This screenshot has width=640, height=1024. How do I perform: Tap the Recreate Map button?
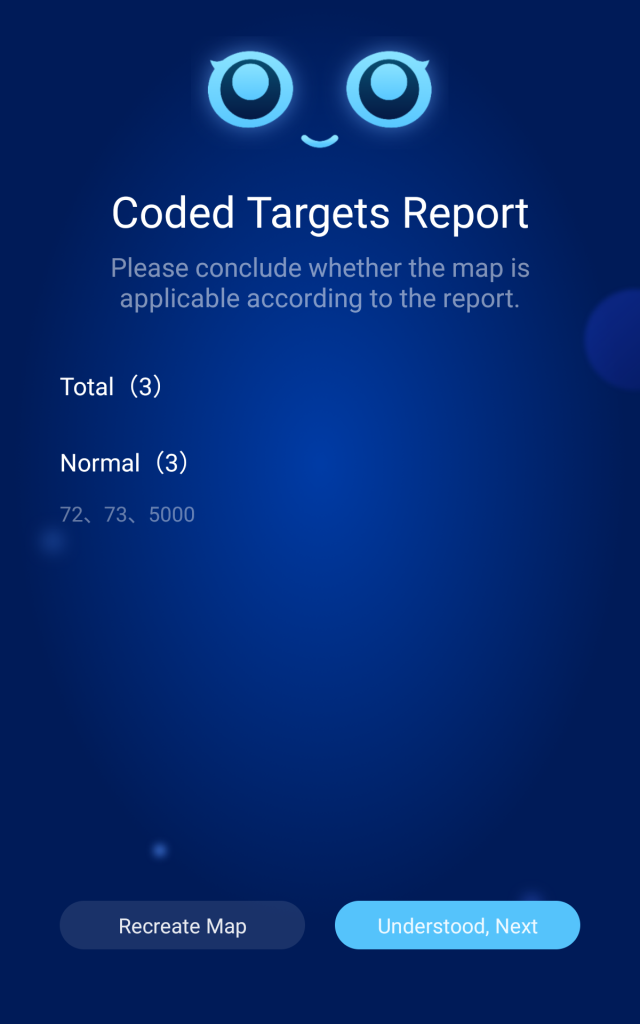(182, 926)
